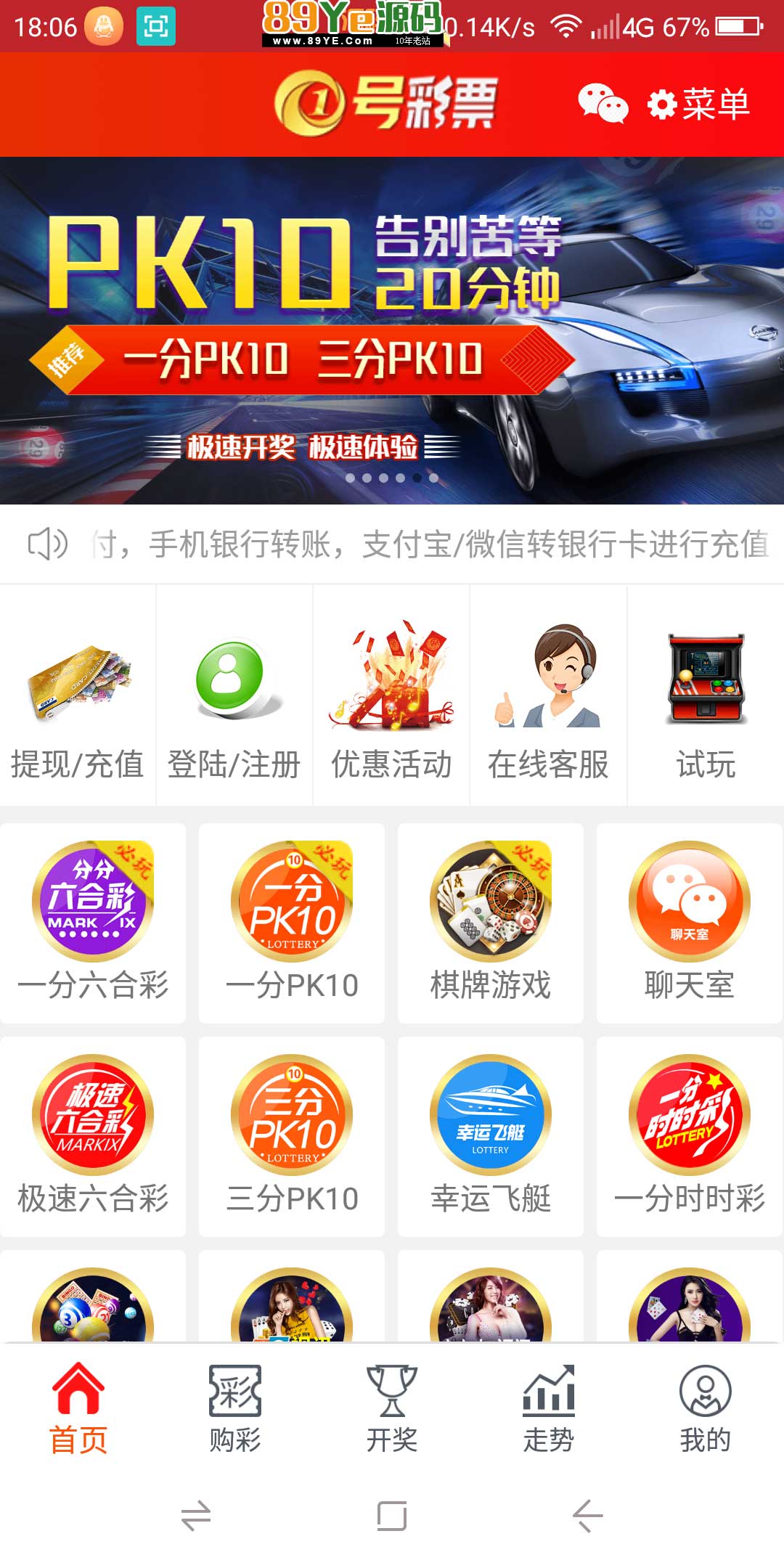
Task: Switch to the 开奖 results tab
Action: 391,1410
